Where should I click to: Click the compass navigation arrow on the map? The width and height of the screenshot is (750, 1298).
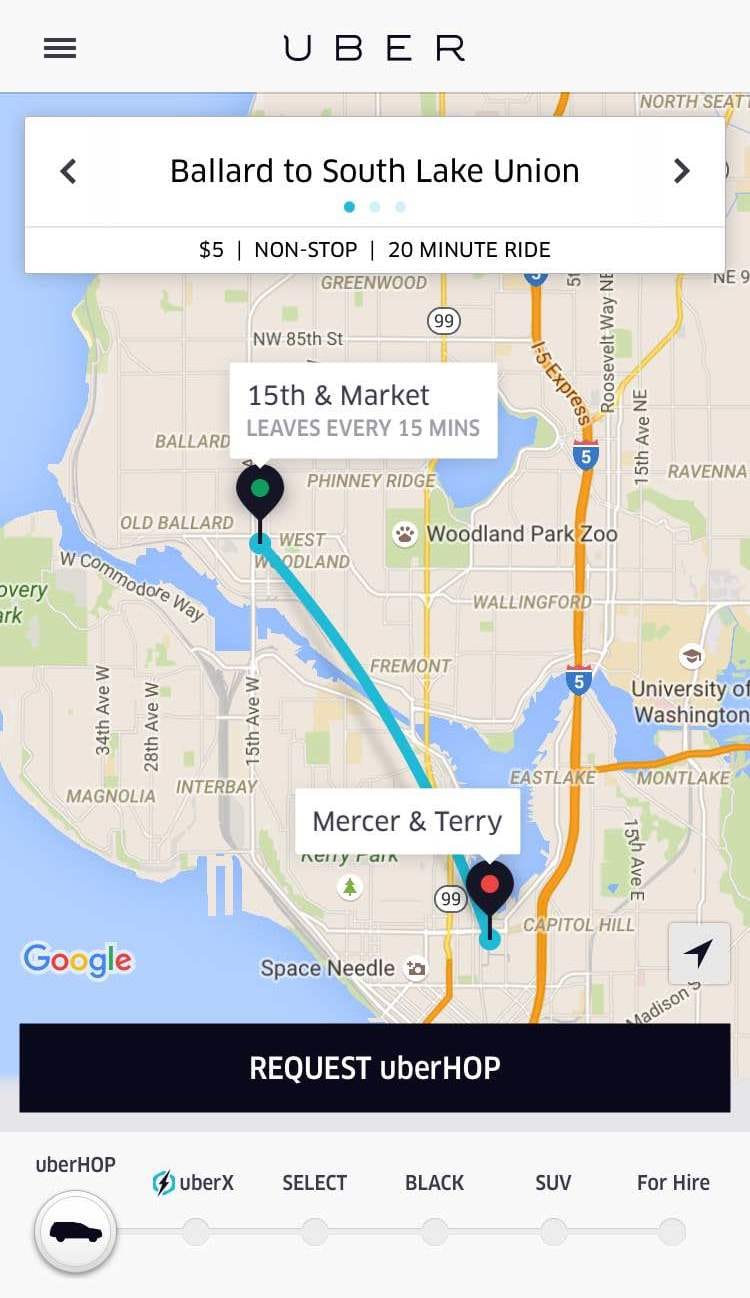pos(700,953)
